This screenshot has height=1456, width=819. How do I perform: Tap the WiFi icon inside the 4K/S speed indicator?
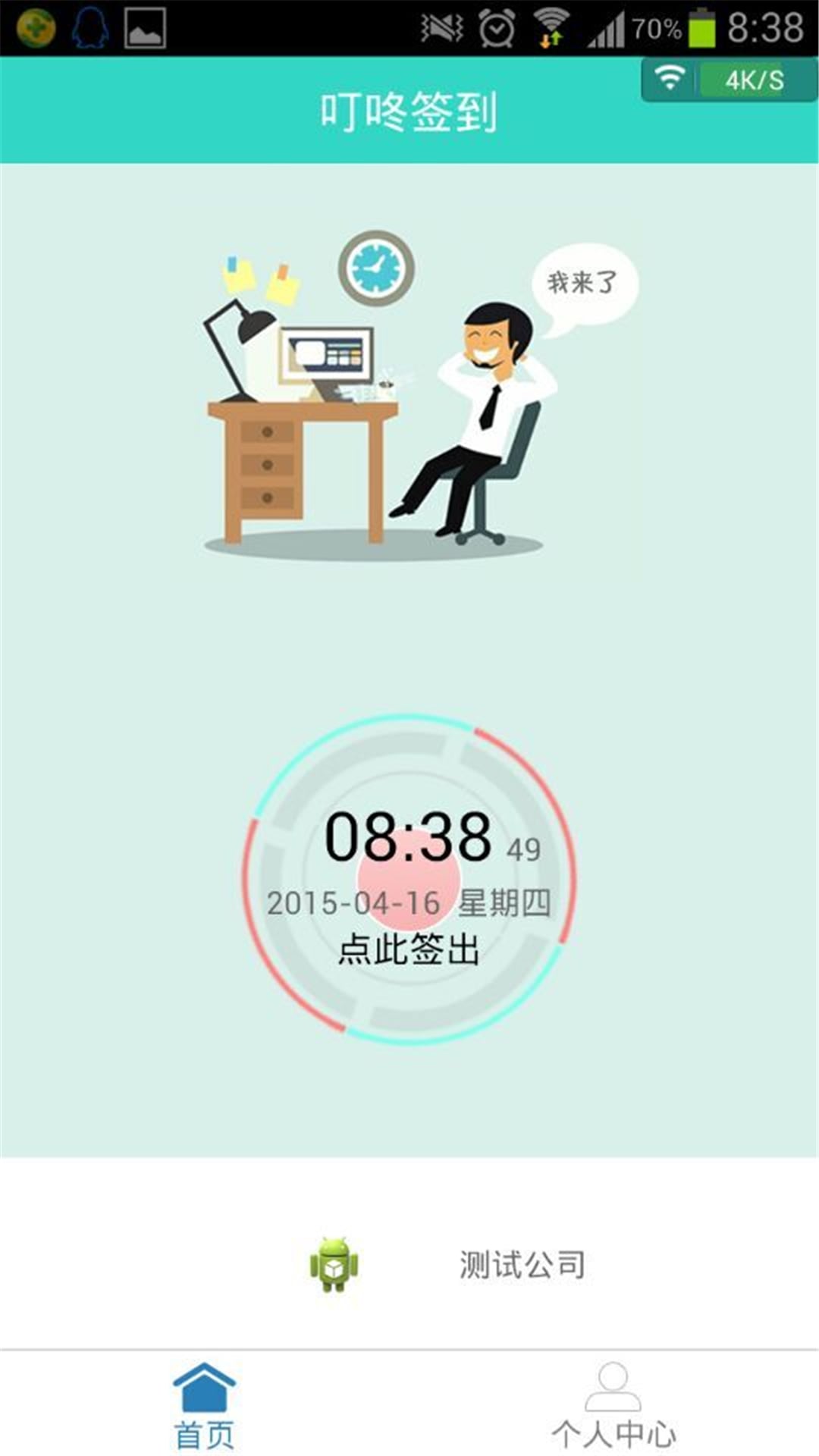coord(670,76)
